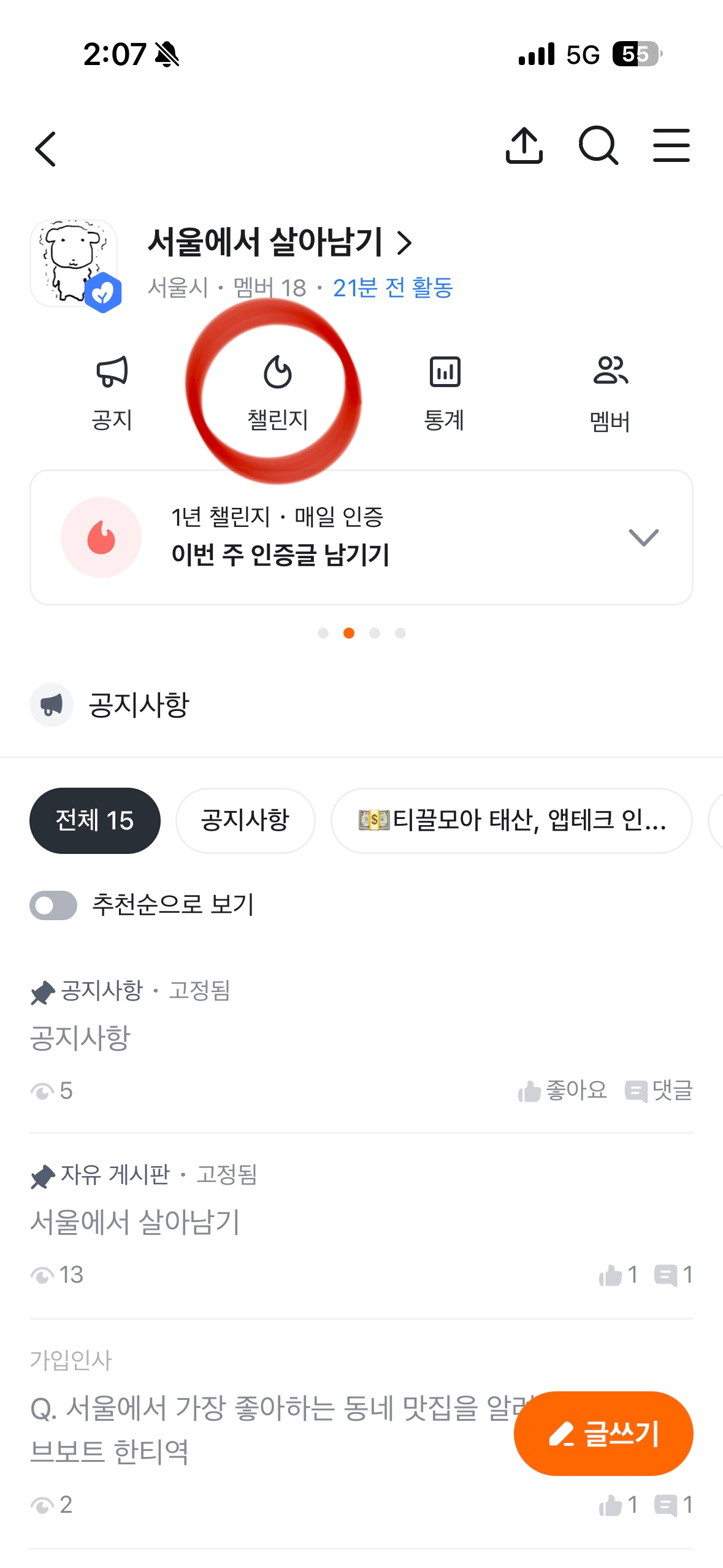Select the 공지사항 filter chip
Screen dimensions: 723x1568
pos(245,820)
